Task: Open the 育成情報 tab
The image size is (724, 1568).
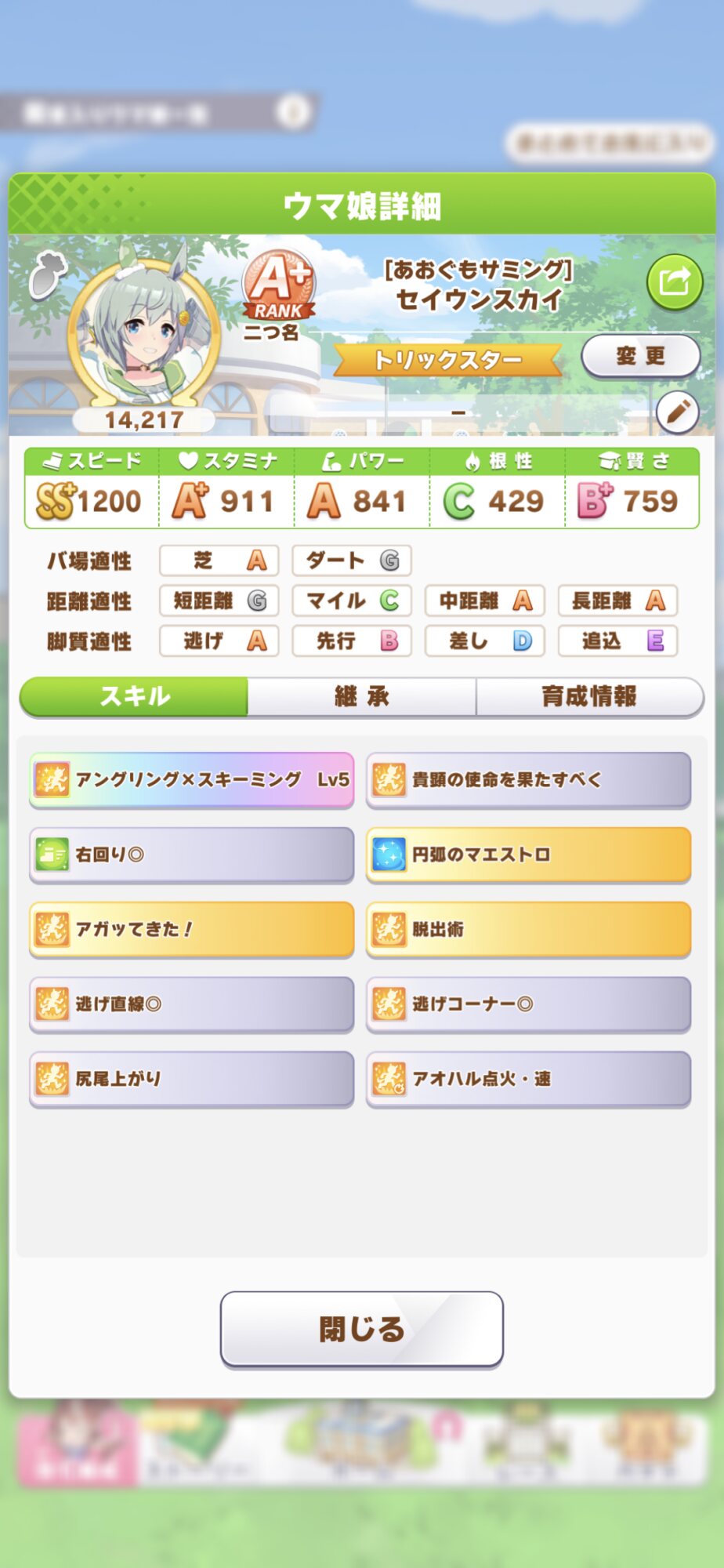Action: [589, 696]
